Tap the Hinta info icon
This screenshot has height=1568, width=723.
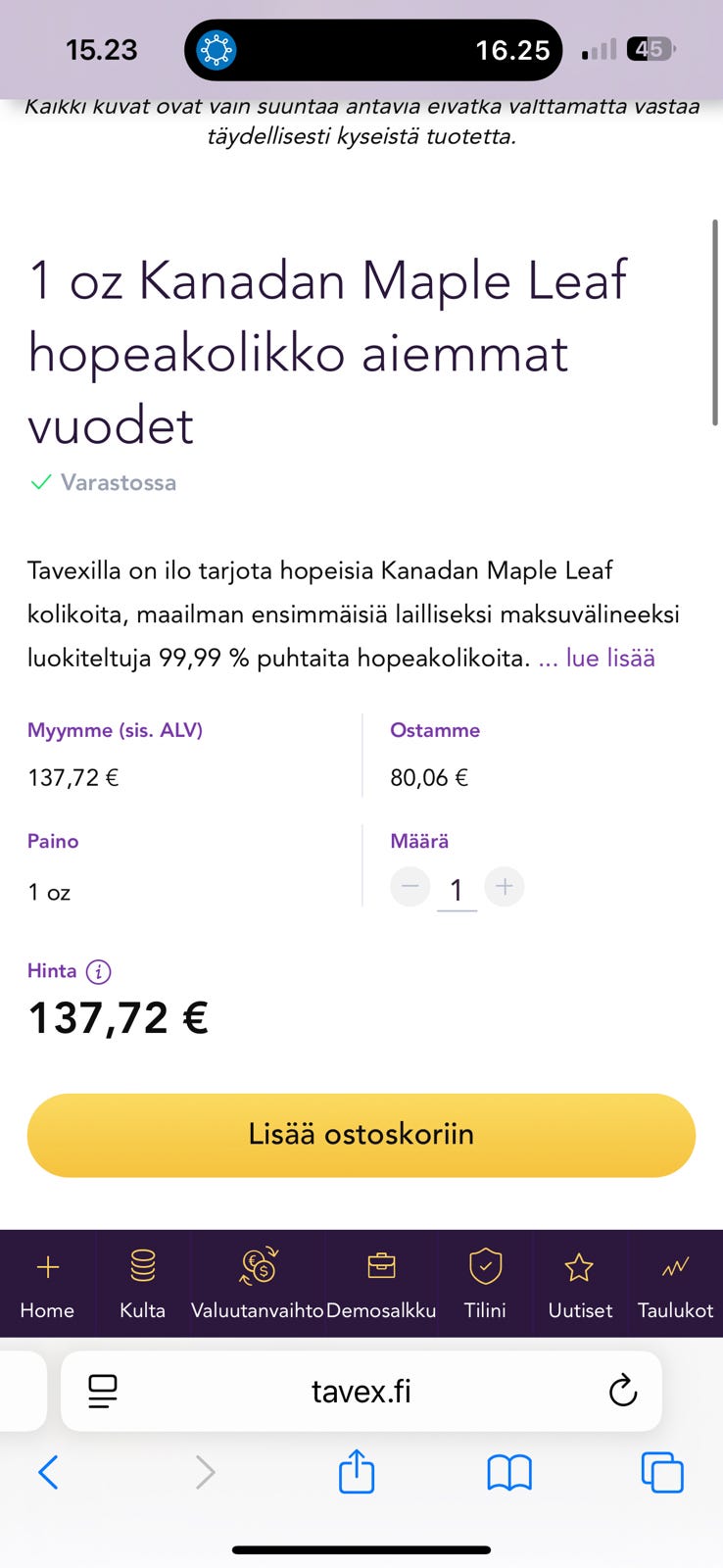pos(98,970)
